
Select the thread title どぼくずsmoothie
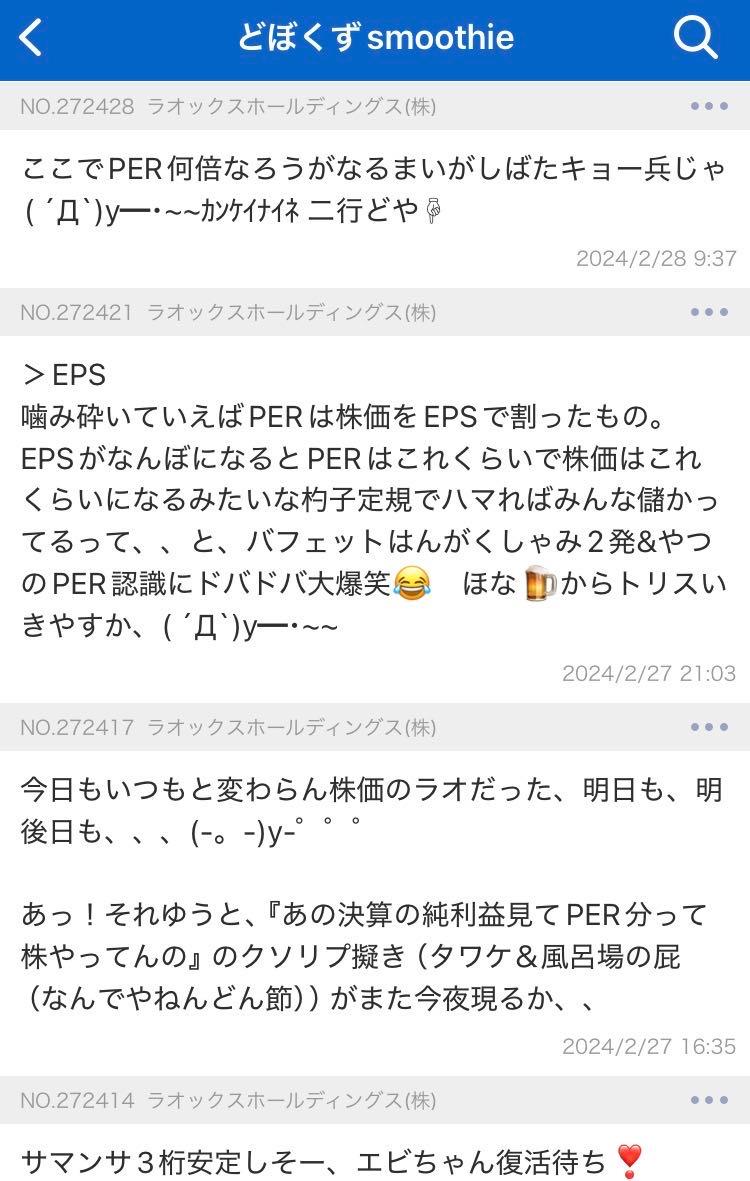tap(375, 37)
